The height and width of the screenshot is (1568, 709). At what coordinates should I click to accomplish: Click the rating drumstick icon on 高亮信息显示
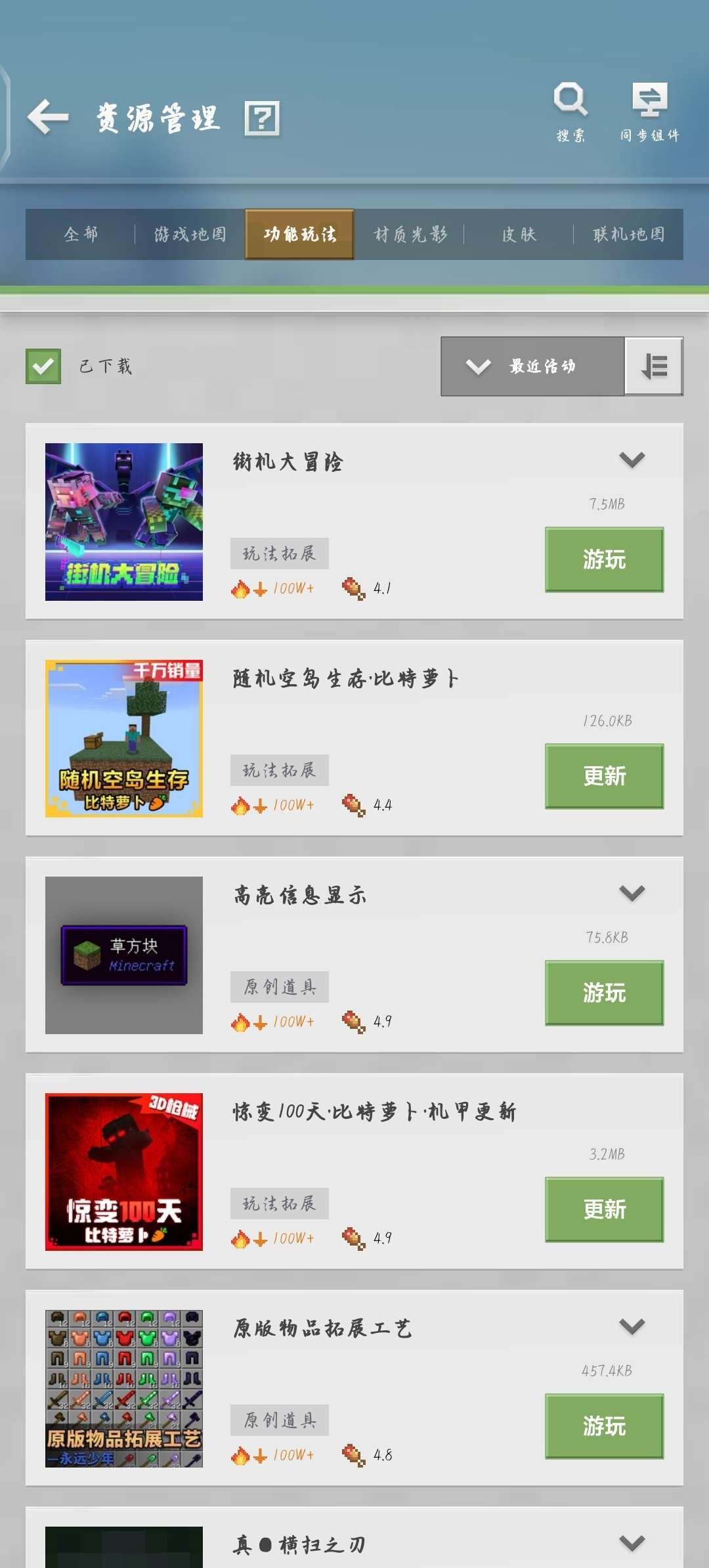pos(354,1022)
